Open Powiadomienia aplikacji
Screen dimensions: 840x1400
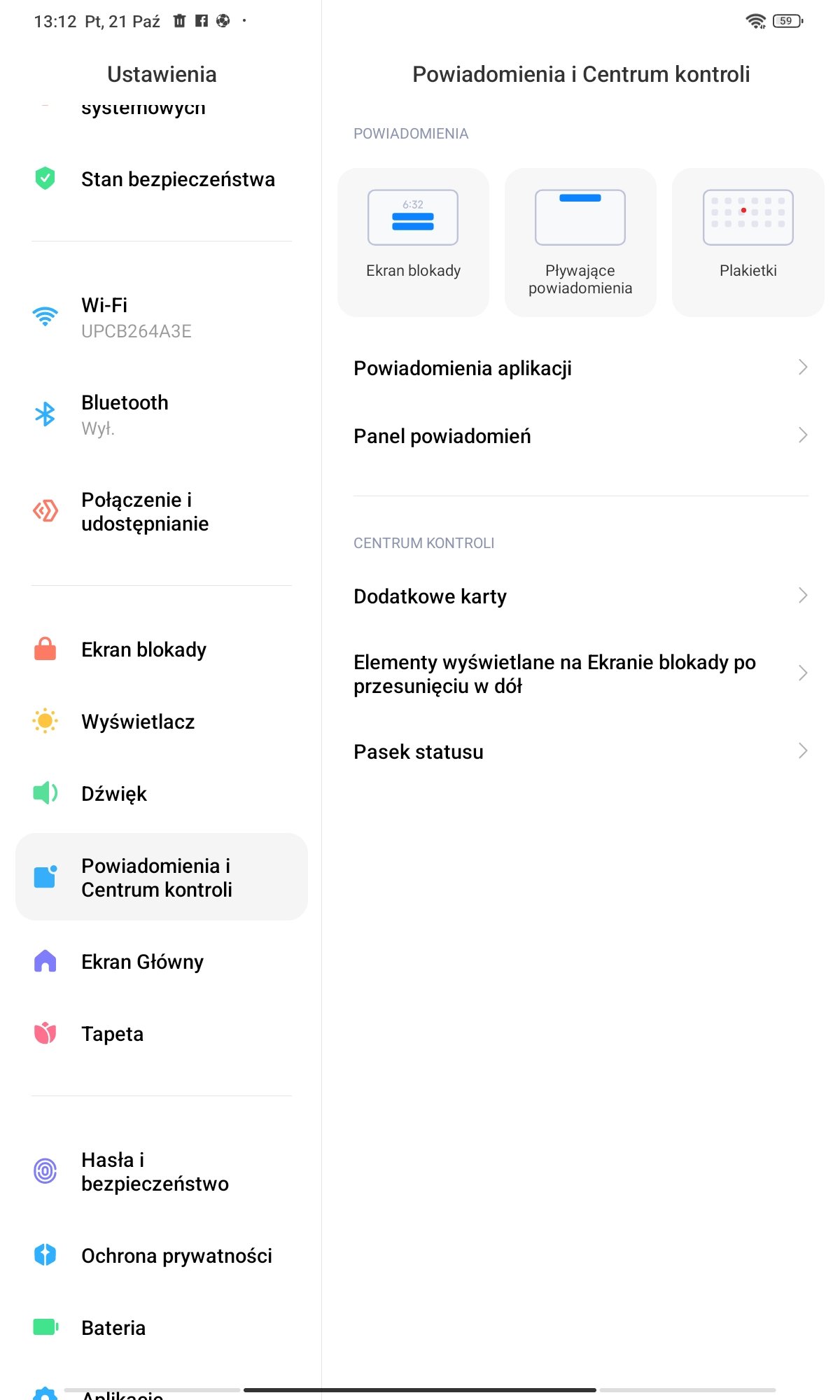(x=581, y=368)
